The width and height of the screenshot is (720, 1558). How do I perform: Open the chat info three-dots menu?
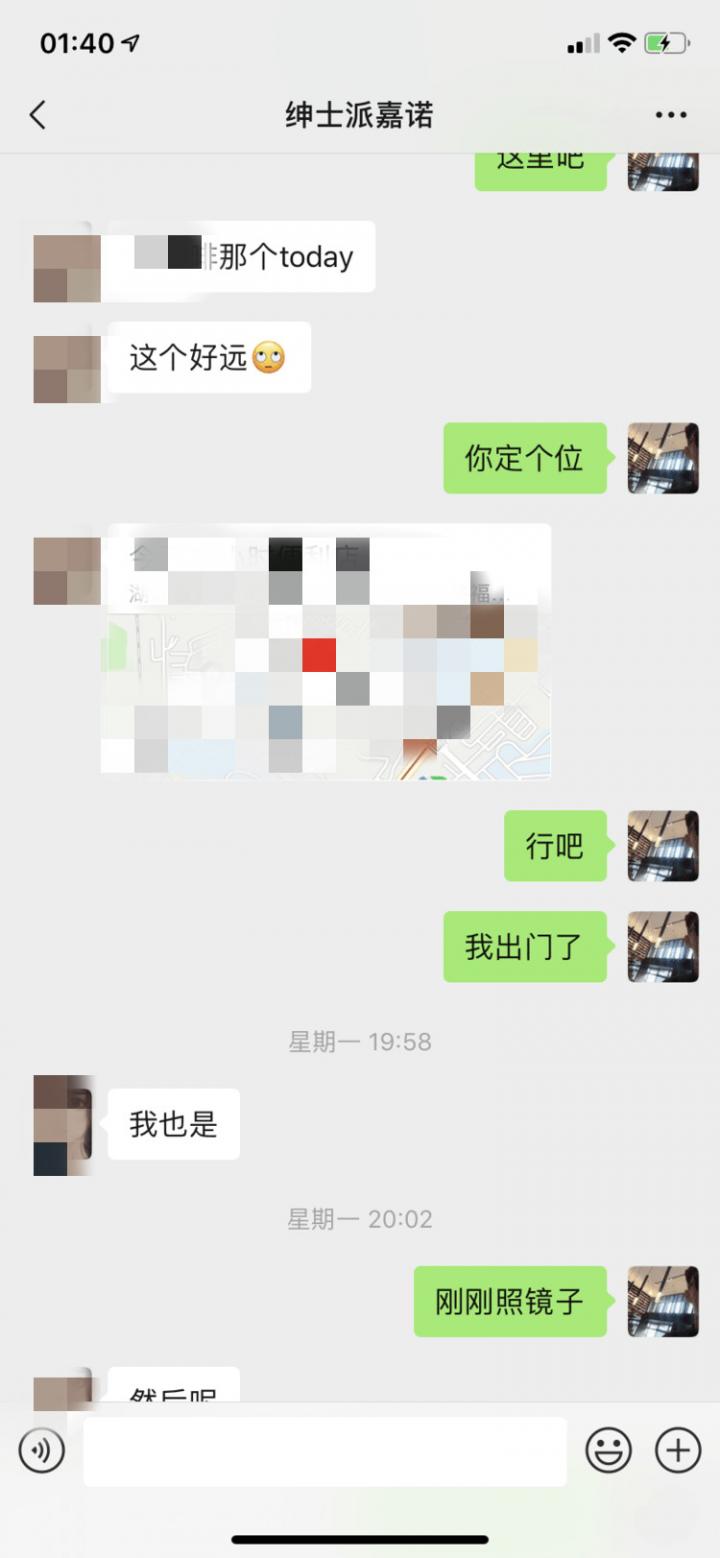[671, 115]
